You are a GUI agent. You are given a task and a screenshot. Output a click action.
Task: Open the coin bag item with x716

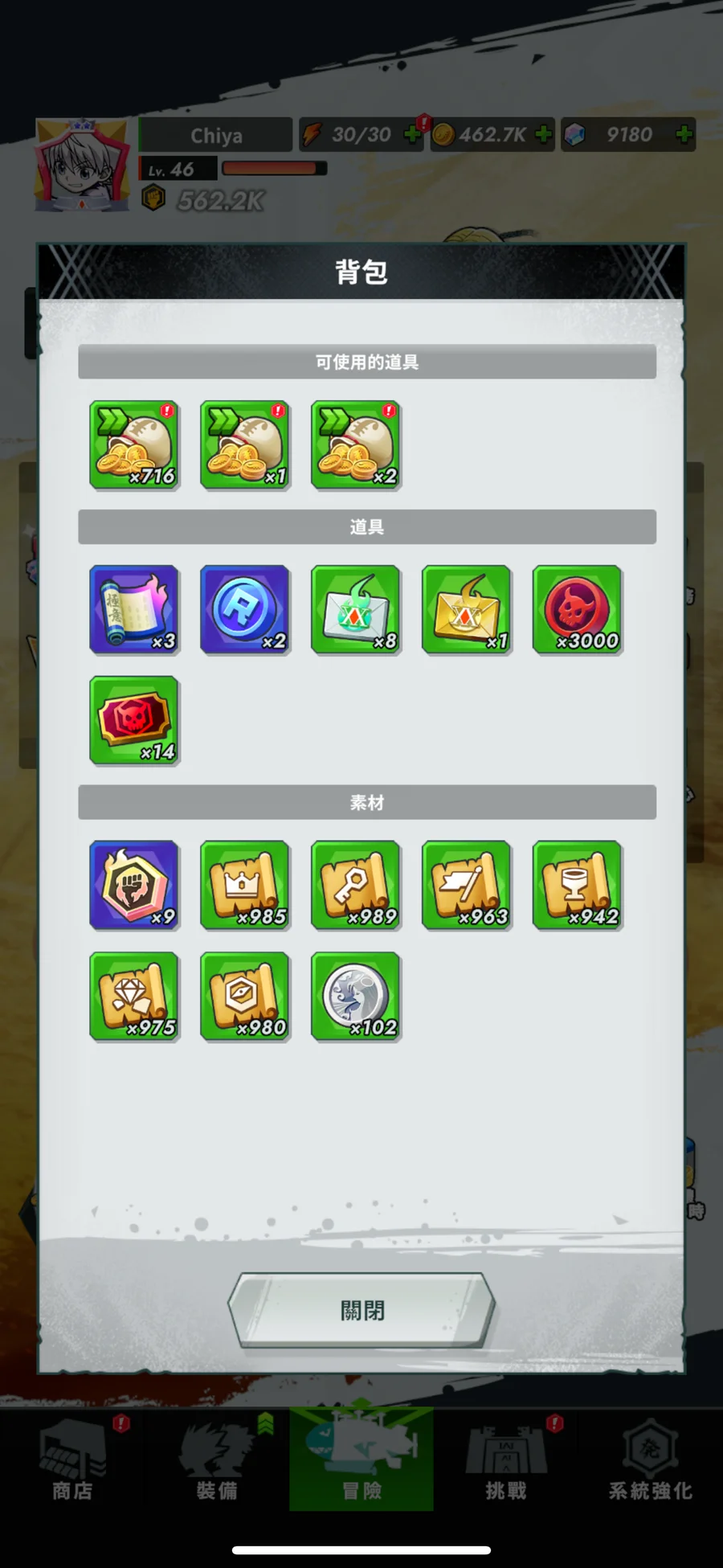click(x=134, y=445)
